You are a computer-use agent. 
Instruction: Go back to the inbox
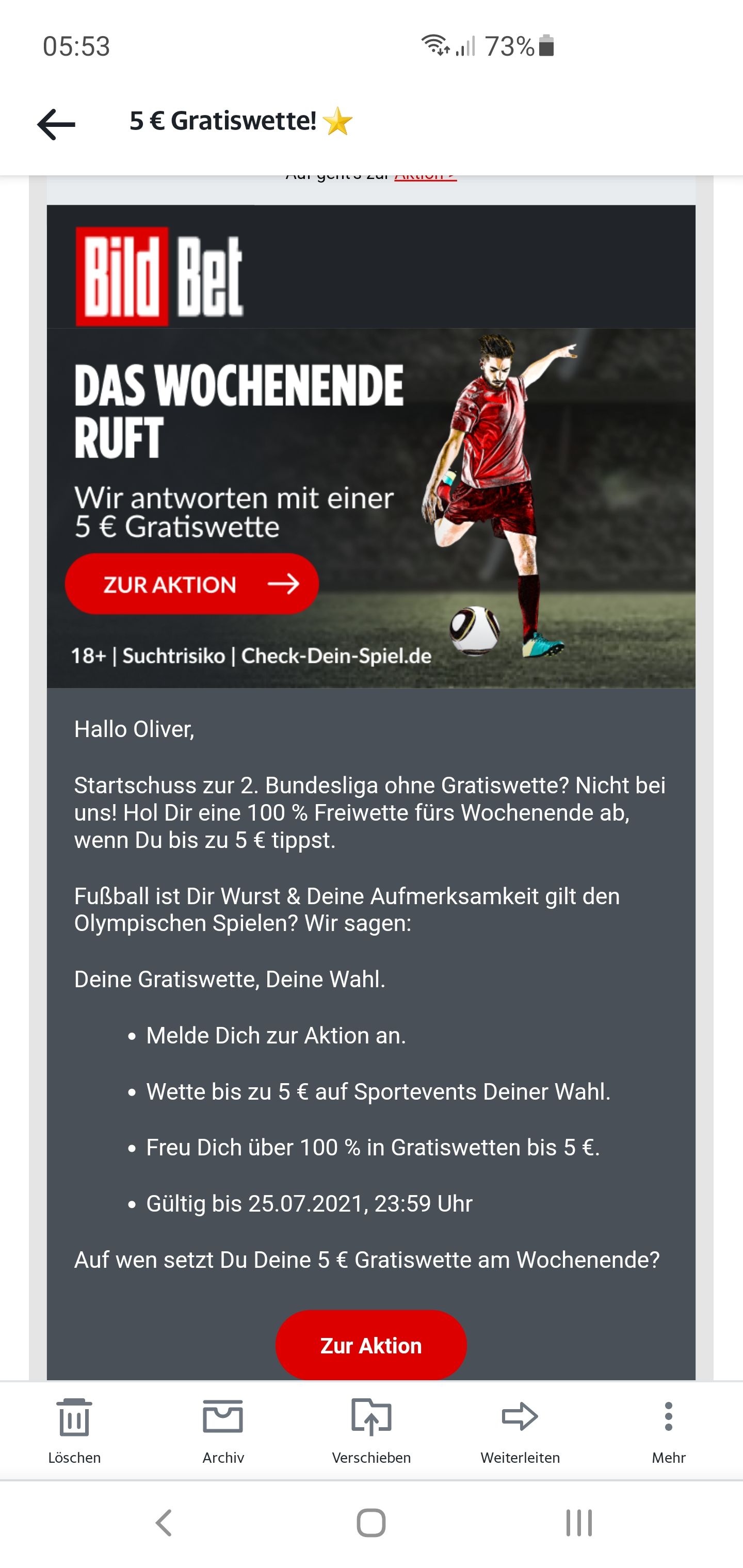click(x=56, y=124)
